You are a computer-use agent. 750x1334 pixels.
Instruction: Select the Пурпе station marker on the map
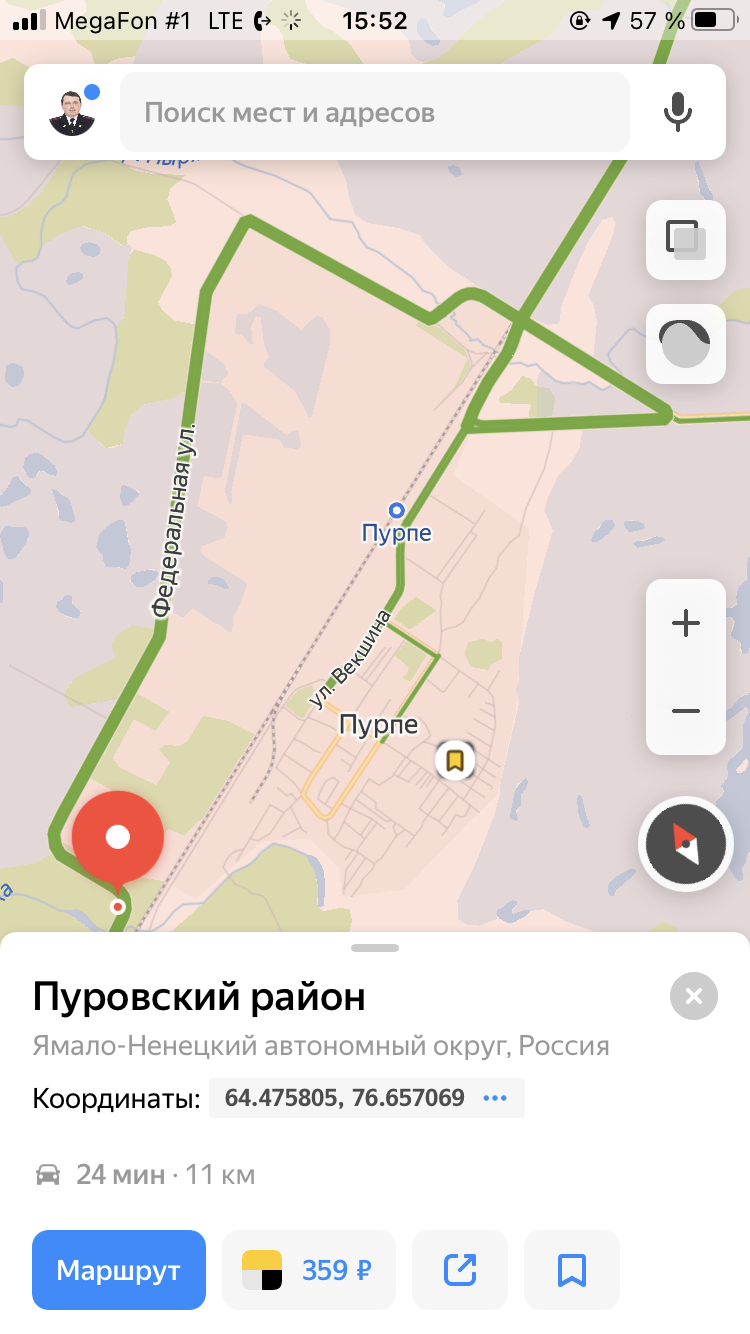pos(397,511)
